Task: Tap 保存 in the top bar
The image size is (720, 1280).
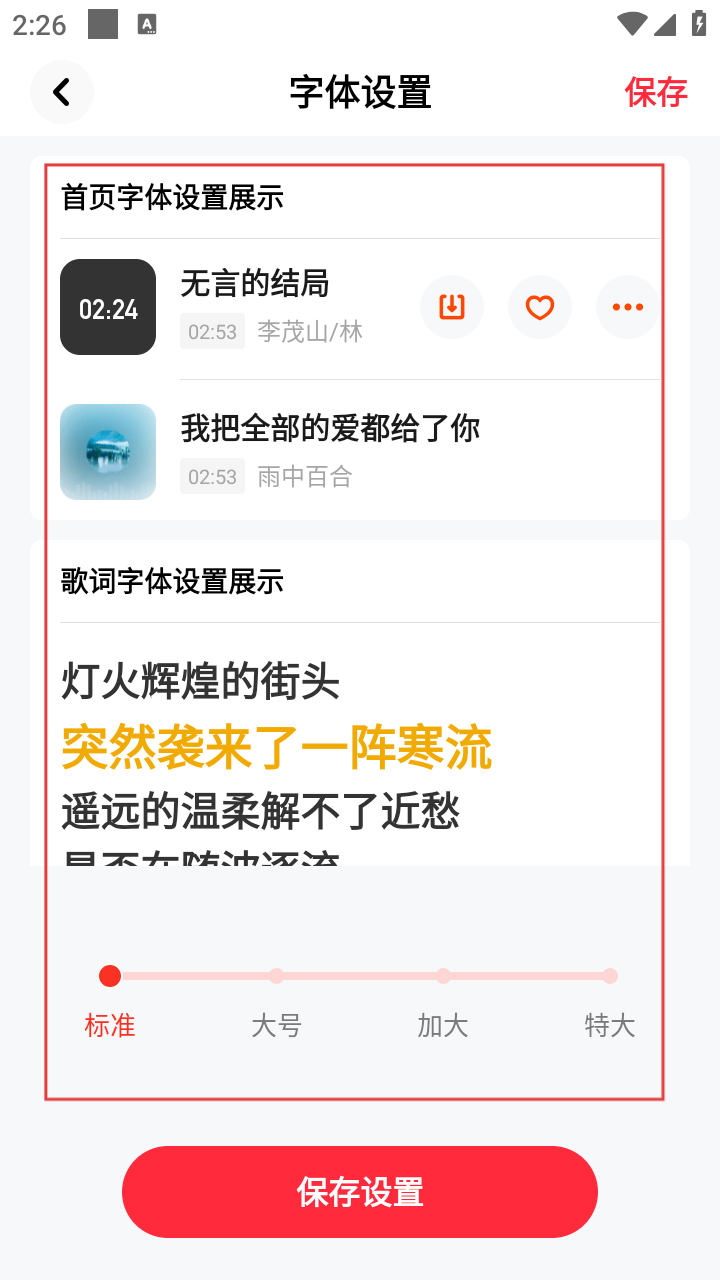Action: point(656,92)
